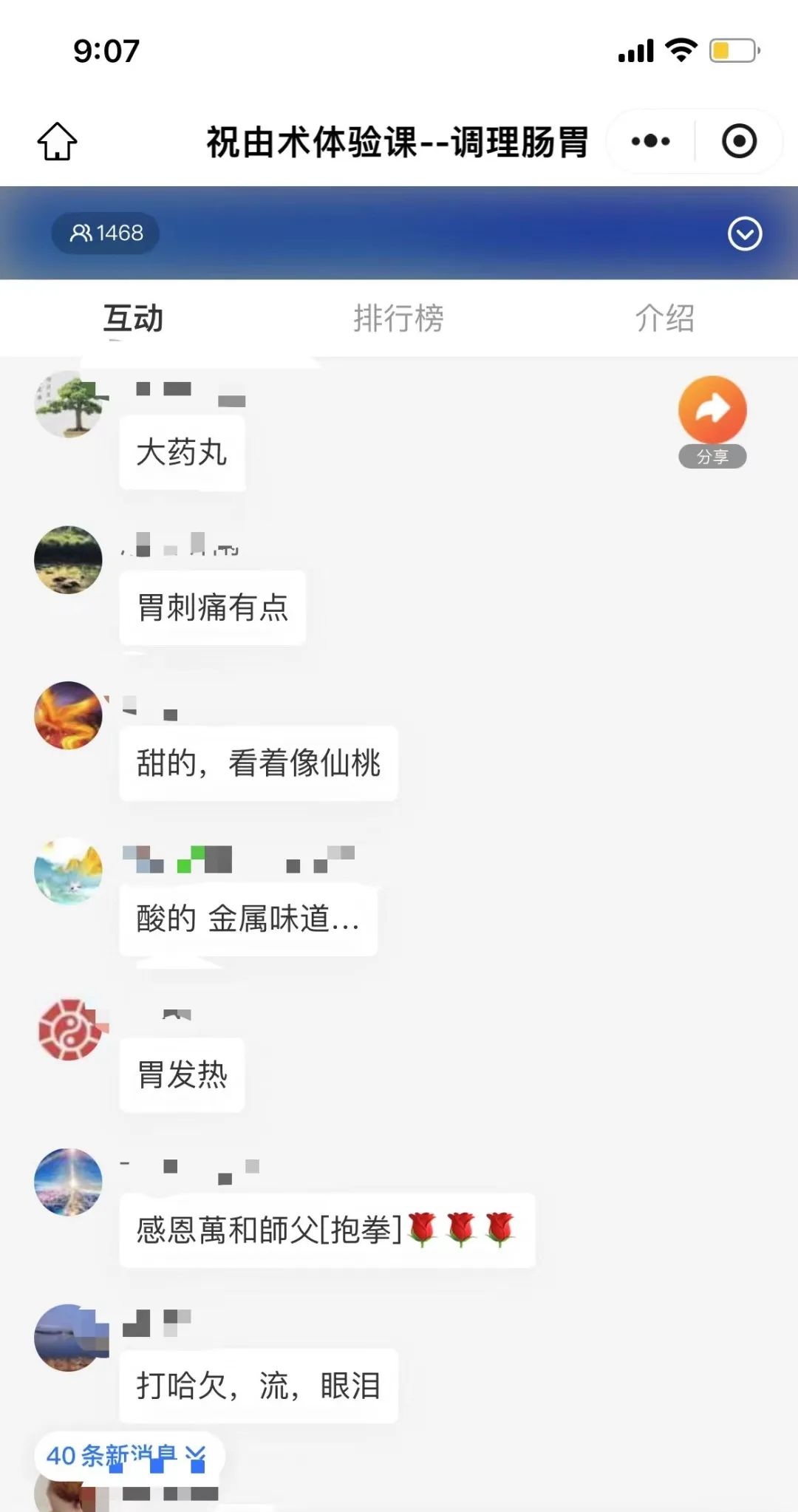Open avatar of user who said 胃刺痛有点
798x1512 pixels.
coord(69,559)
